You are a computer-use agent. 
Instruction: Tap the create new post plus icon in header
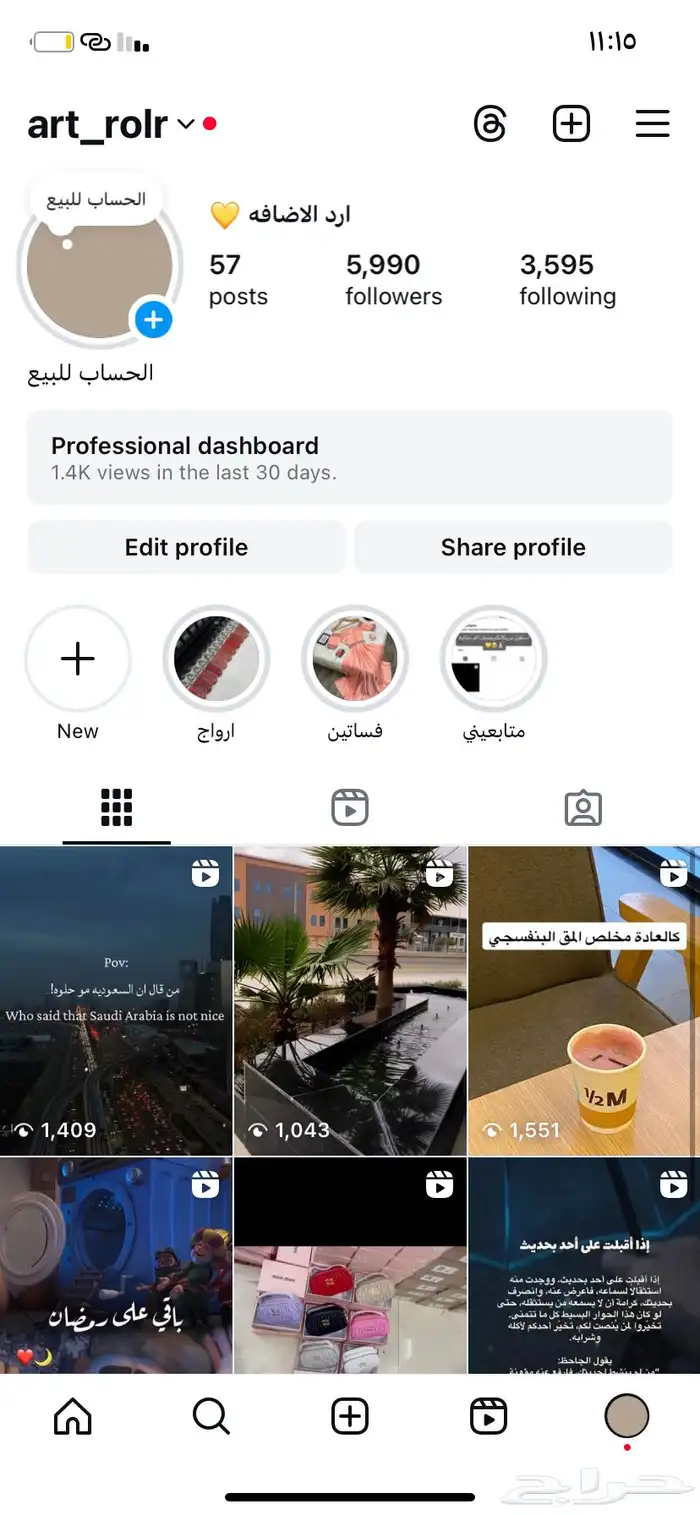(x=571, y=124)
